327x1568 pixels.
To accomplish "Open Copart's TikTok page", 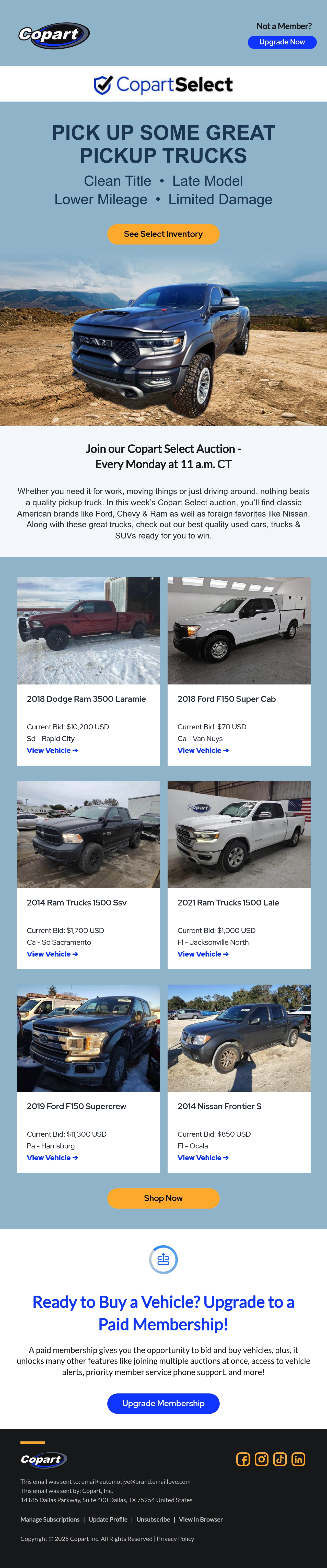I will [x=280, y=1459].
